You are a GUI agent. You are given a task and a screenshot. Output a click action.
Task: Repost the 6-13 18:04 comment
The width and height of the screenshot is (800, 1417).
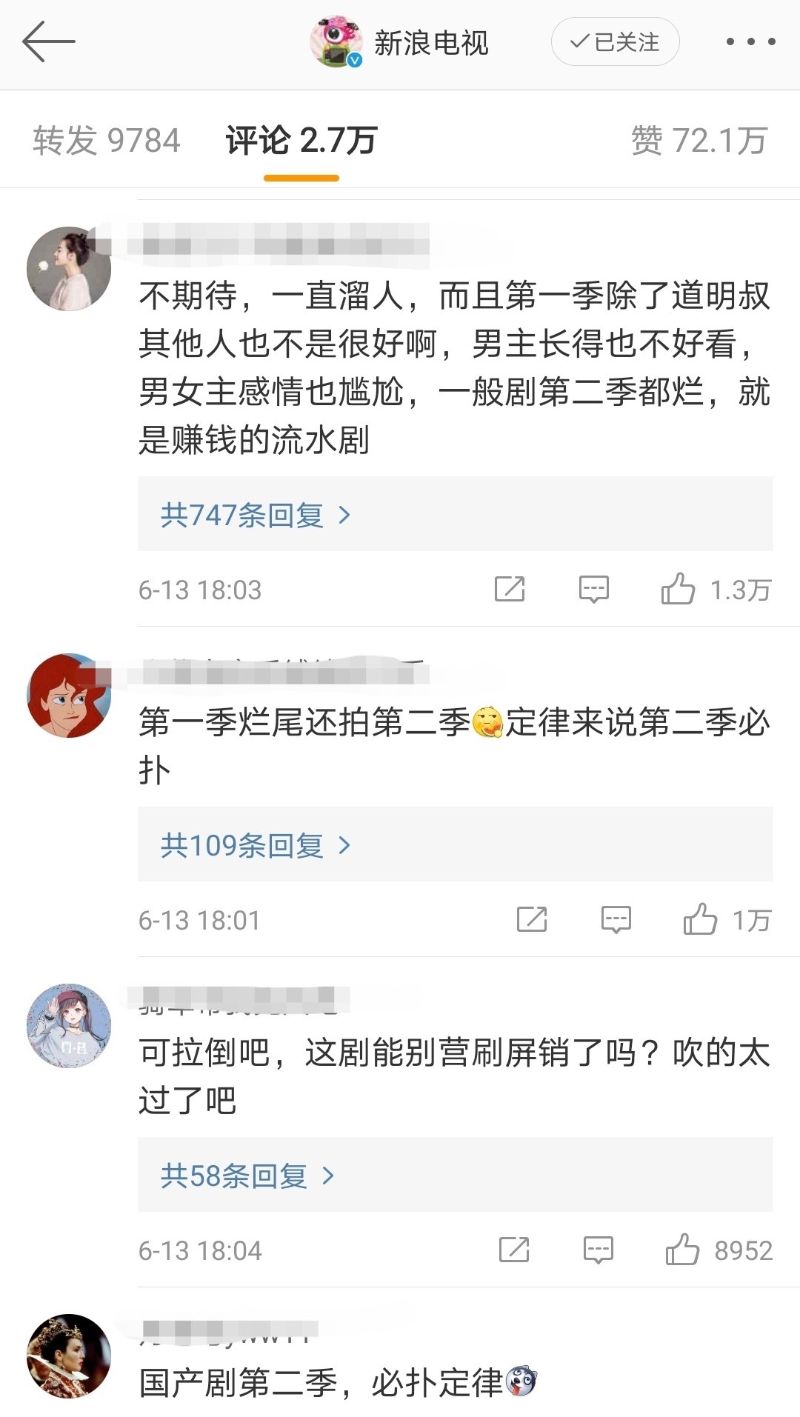(514, 1250)
